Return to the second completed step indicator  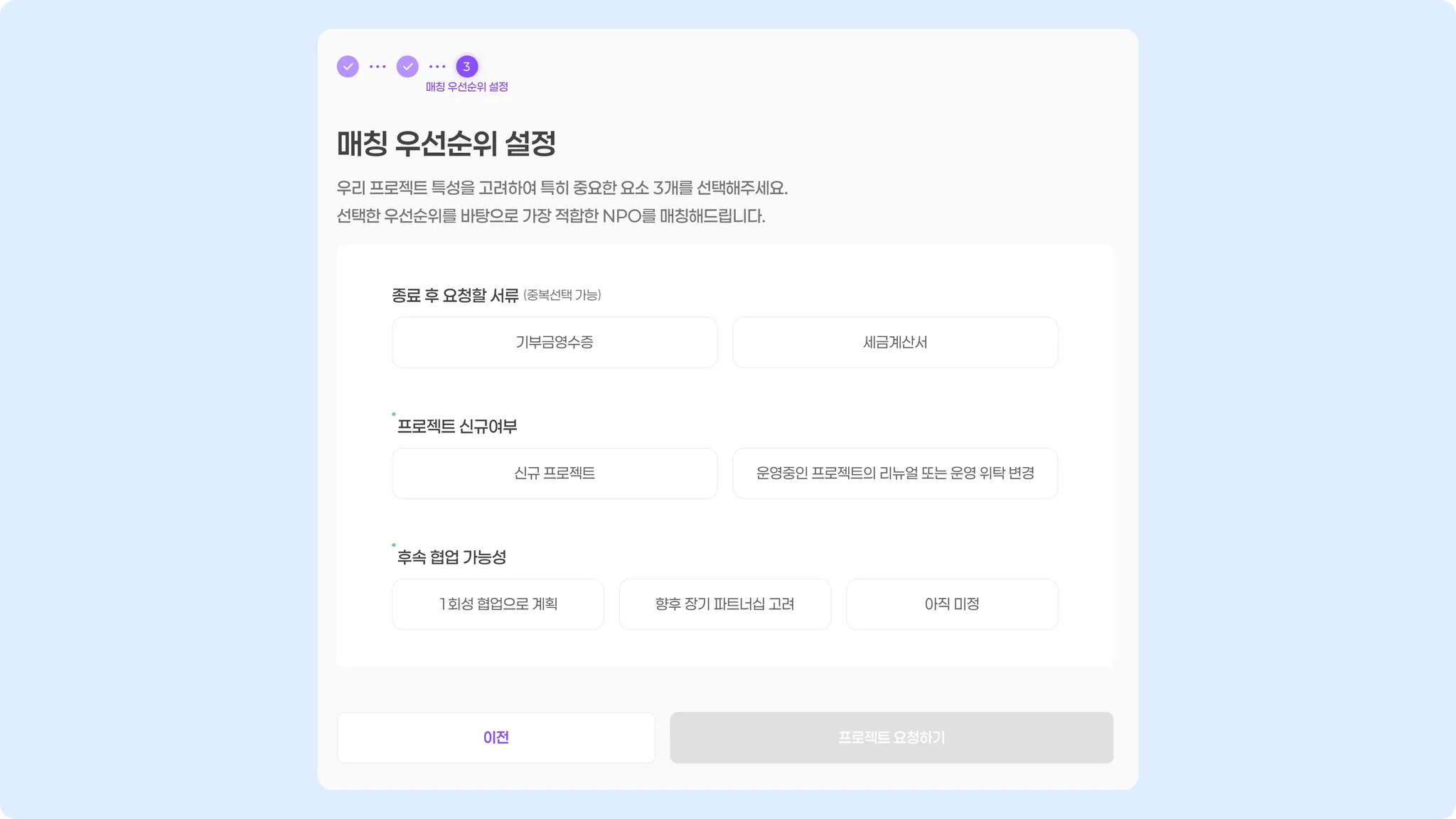[407, 66]
